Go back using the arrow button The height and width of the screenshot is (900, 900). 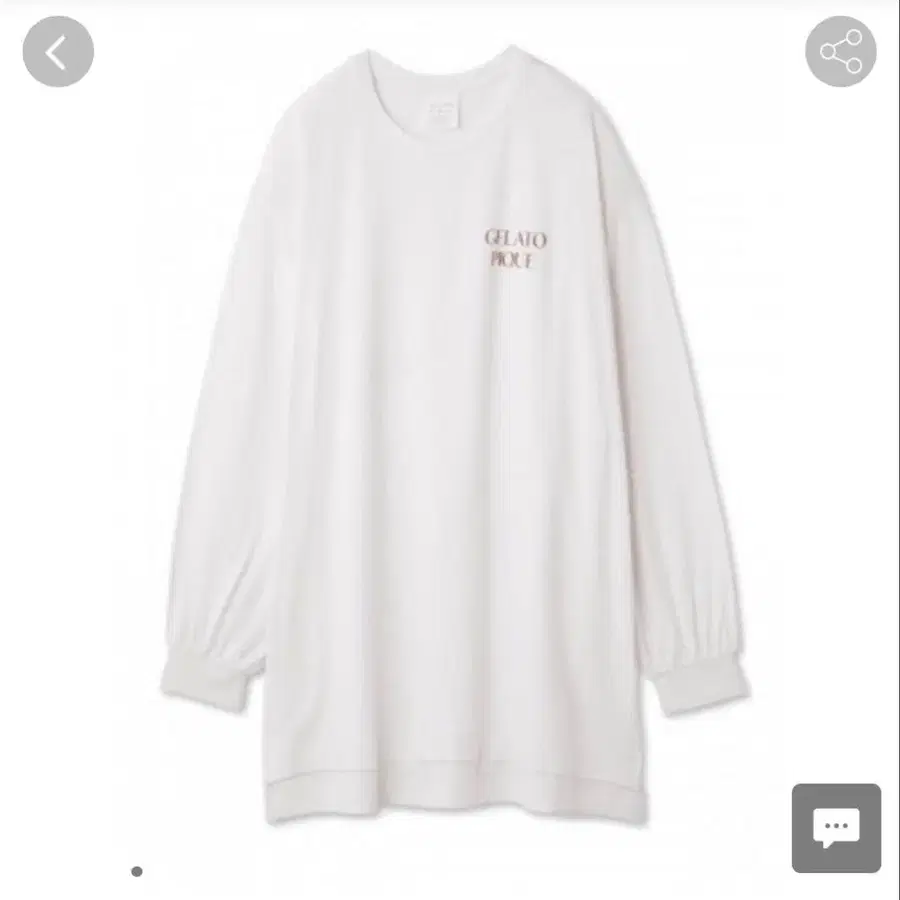point(58,52)
